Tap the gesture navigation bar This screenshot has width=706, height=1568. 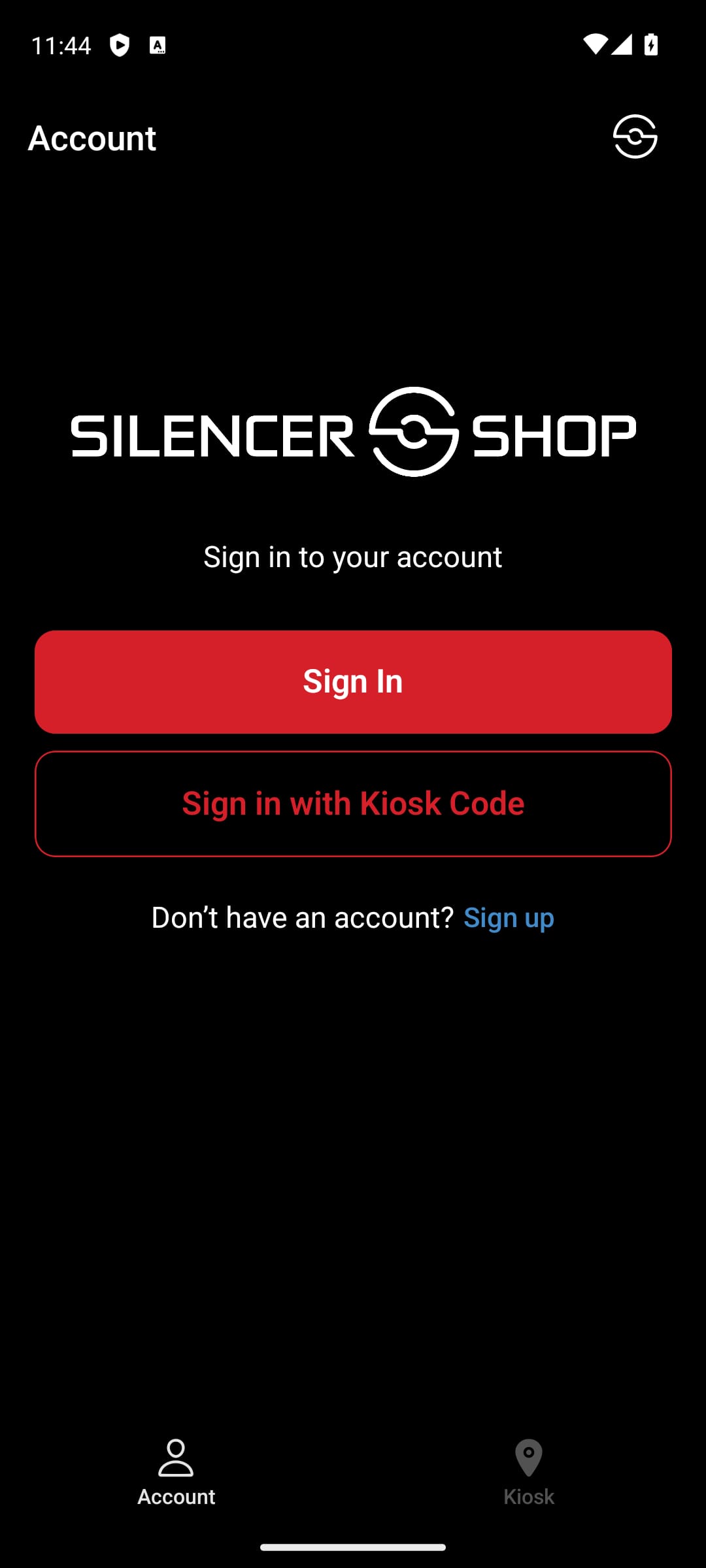pos(353,1548)
